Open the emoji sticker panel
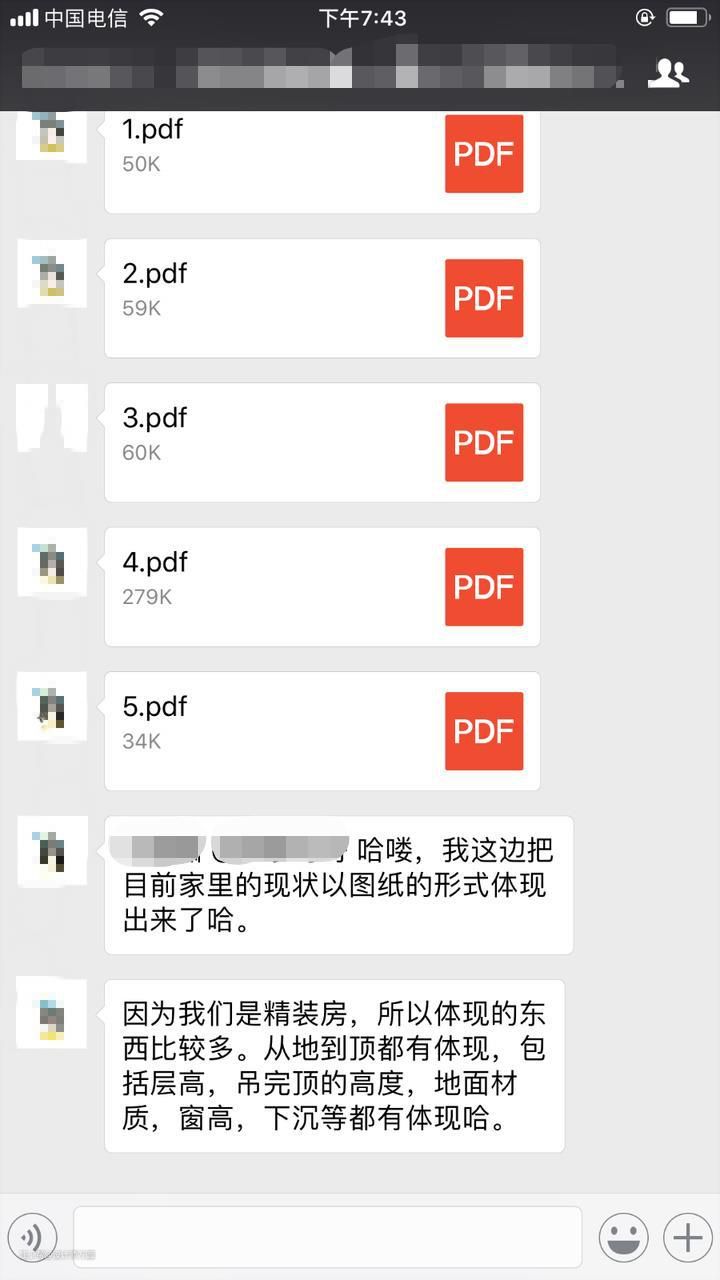Image resolution: width=720 pixels, height=1280 pixels. (623, 1237)
